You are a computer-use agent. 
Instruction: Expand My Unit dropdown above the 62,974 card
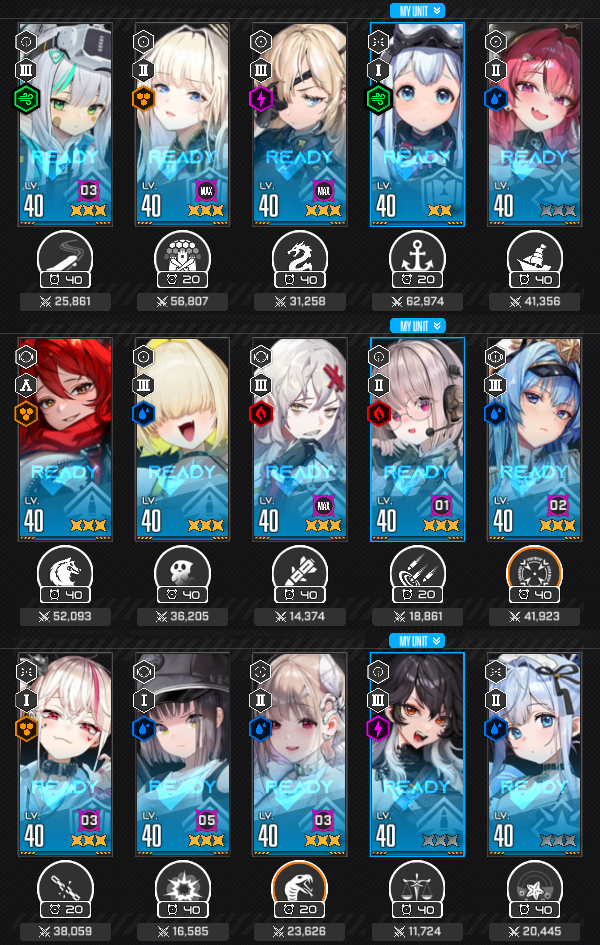(x=417, y=10)
